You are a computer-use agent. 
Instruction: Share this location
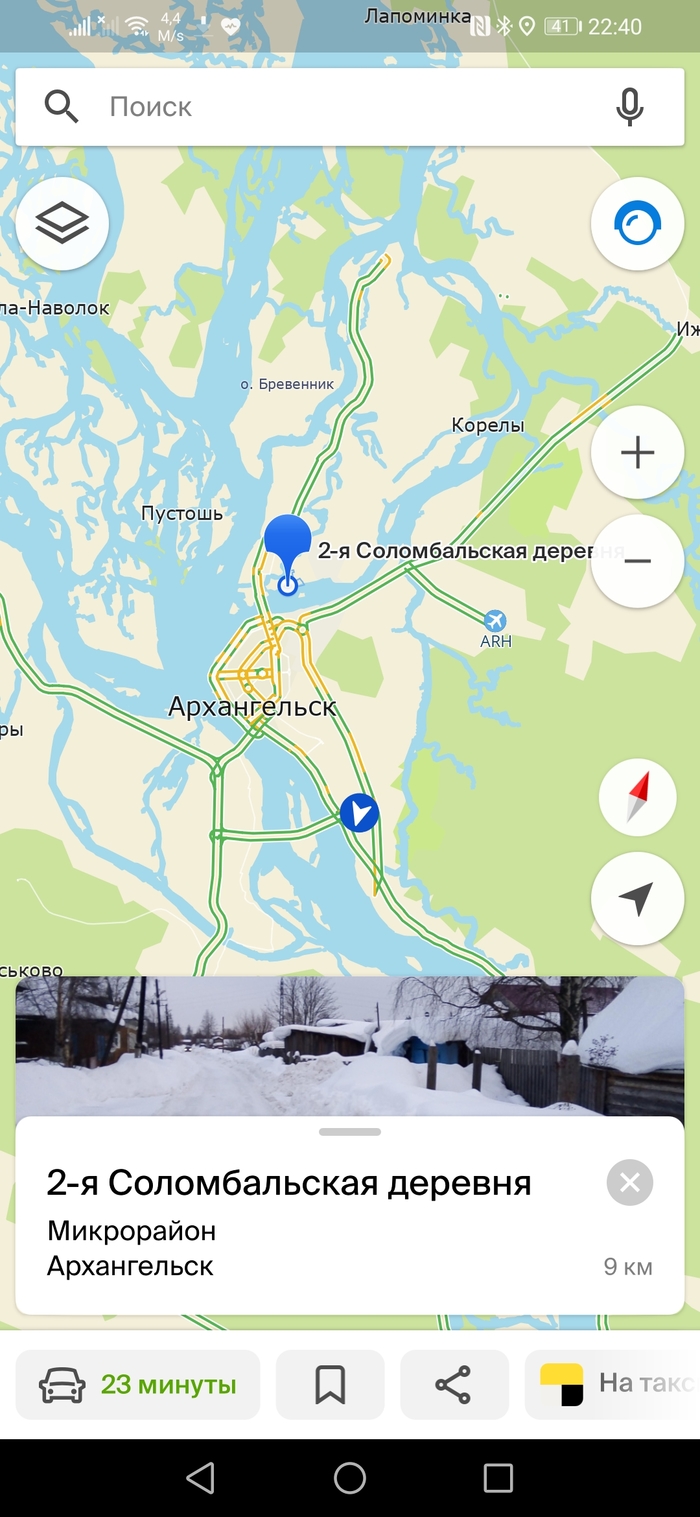454,1385
